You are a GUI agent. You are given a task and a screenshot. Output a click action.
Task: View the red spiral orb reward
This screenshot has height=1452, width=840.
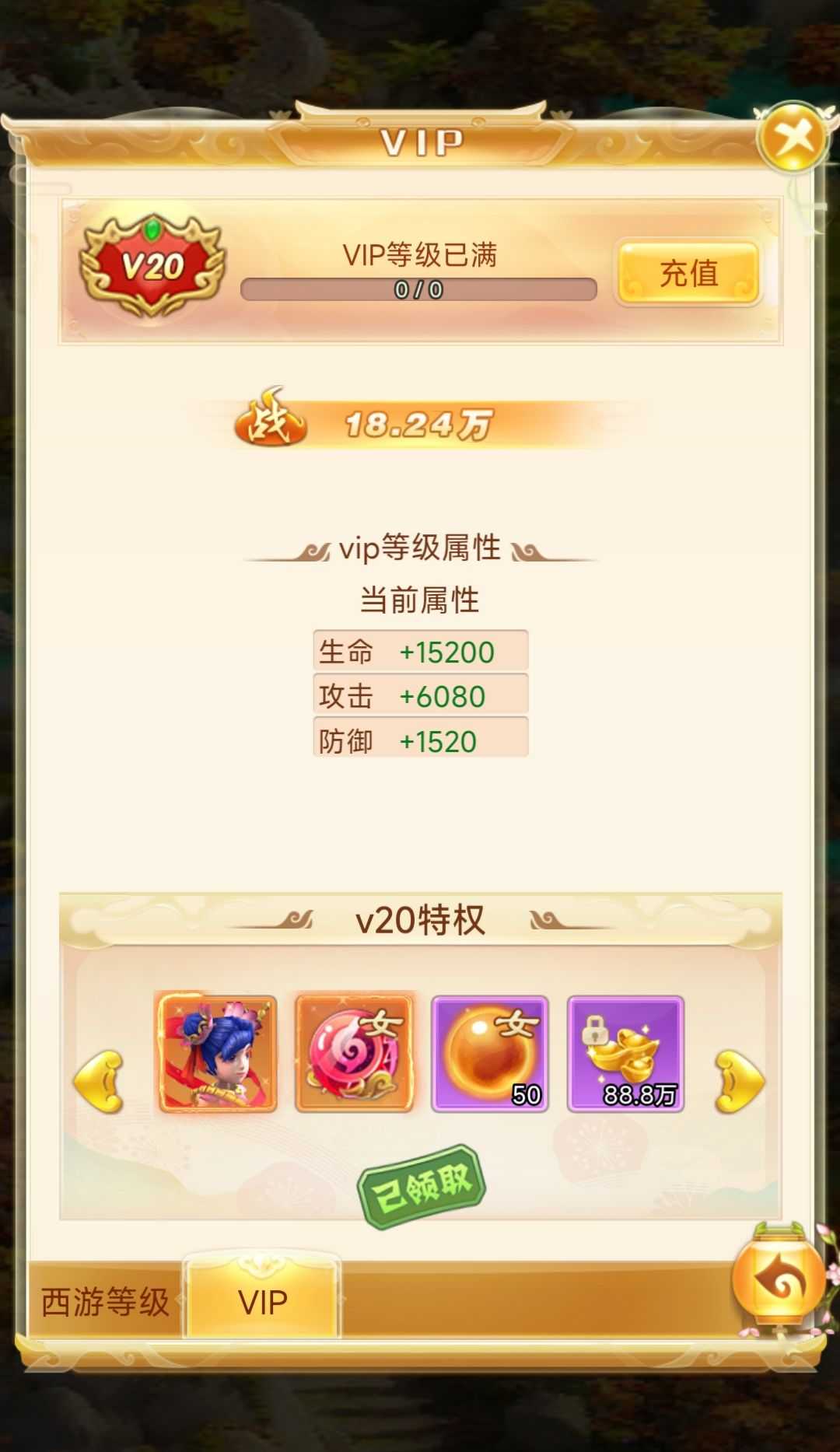click(x=355, y=1053)
